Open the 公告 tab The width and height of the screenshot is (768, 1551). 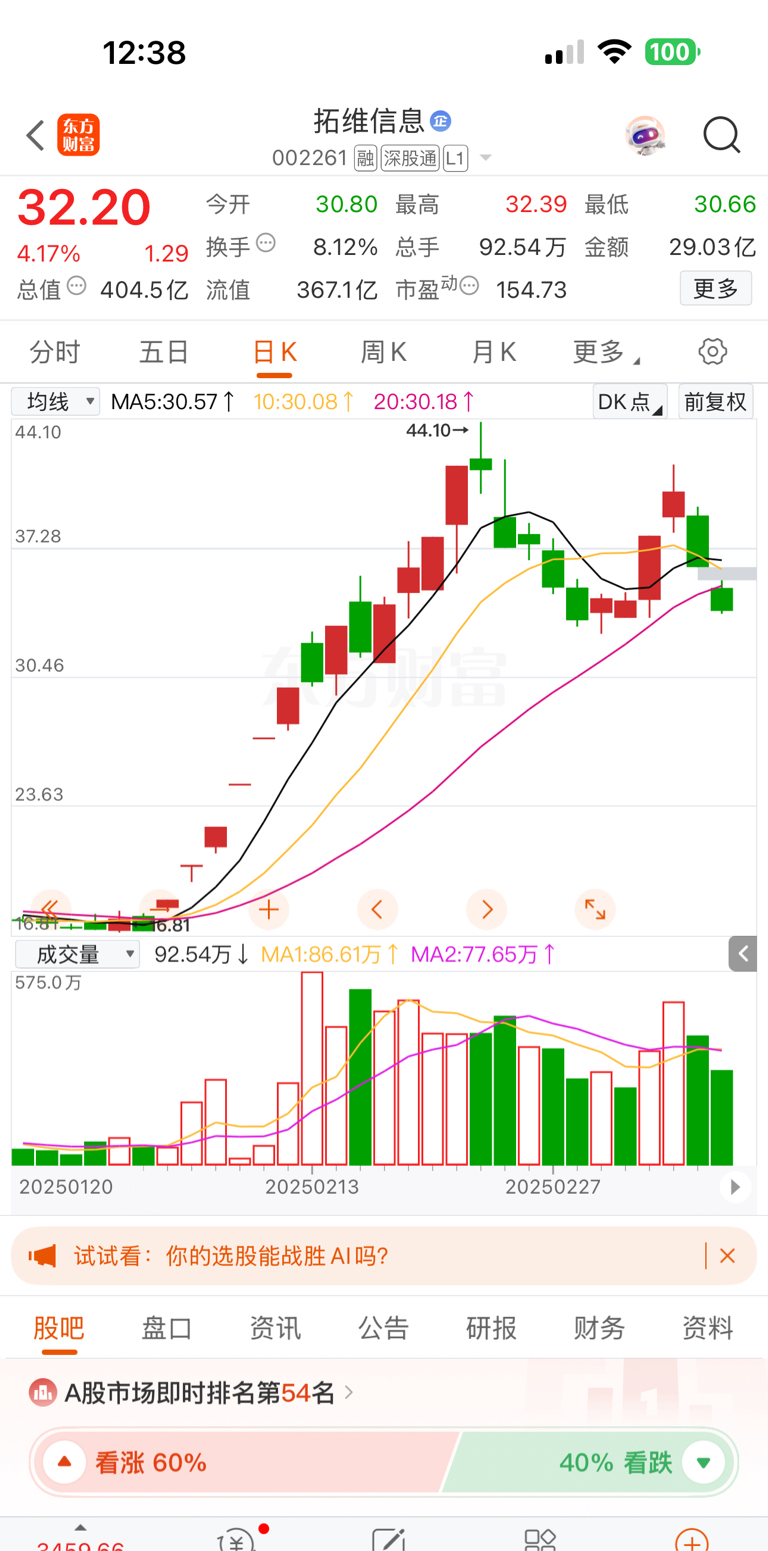pos(384,1328)
